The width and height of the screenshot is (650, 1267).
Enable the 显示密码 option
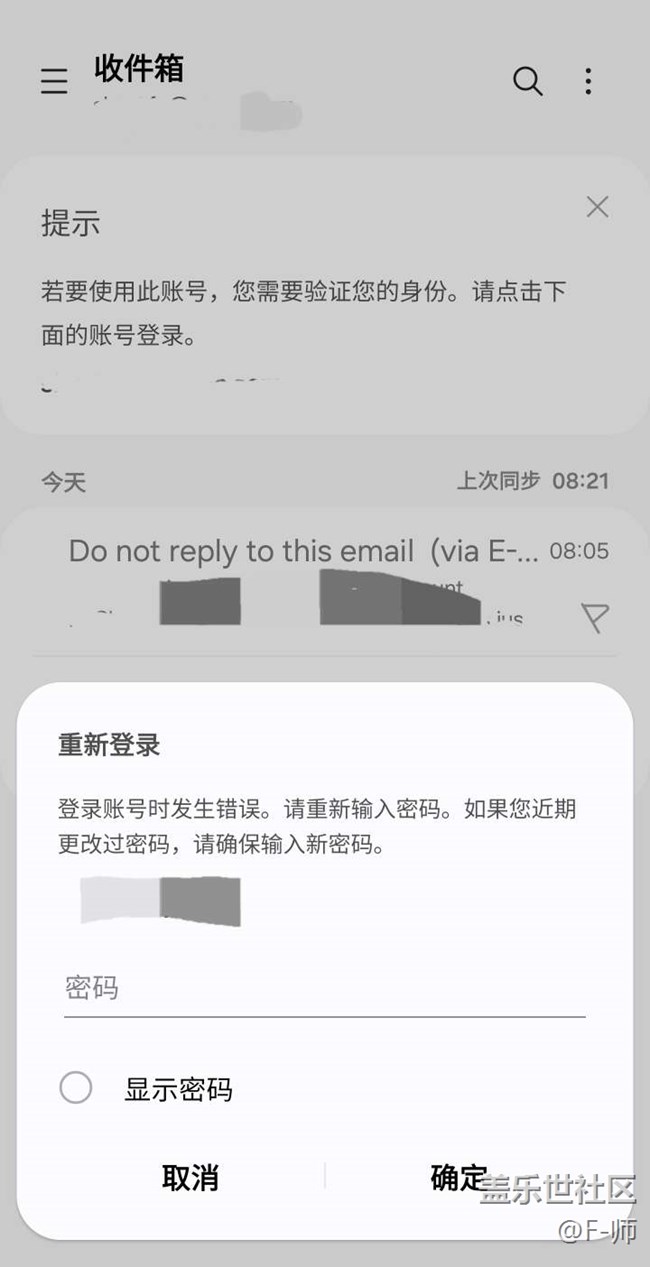pos(76,1088)
